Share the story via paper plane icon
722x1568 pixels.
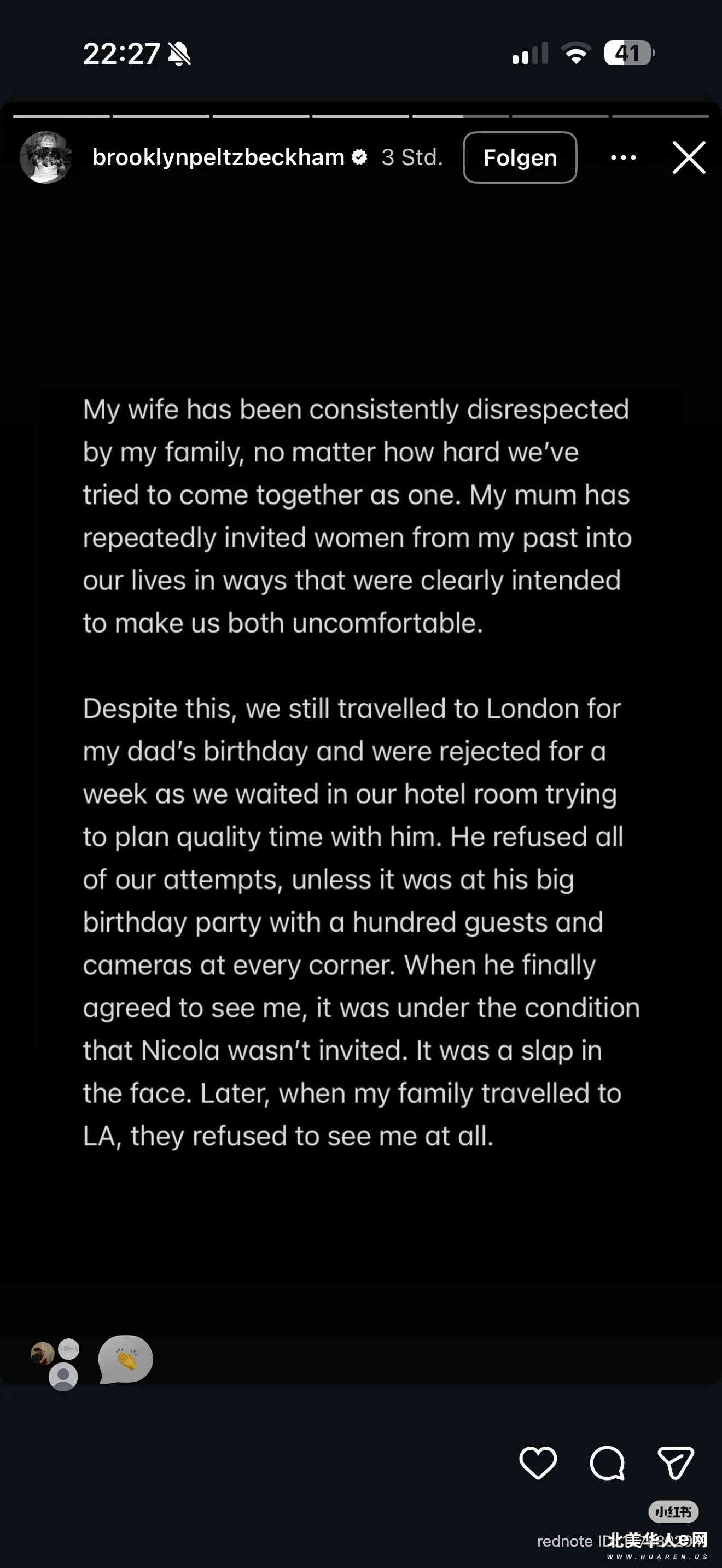[676, 1462]
